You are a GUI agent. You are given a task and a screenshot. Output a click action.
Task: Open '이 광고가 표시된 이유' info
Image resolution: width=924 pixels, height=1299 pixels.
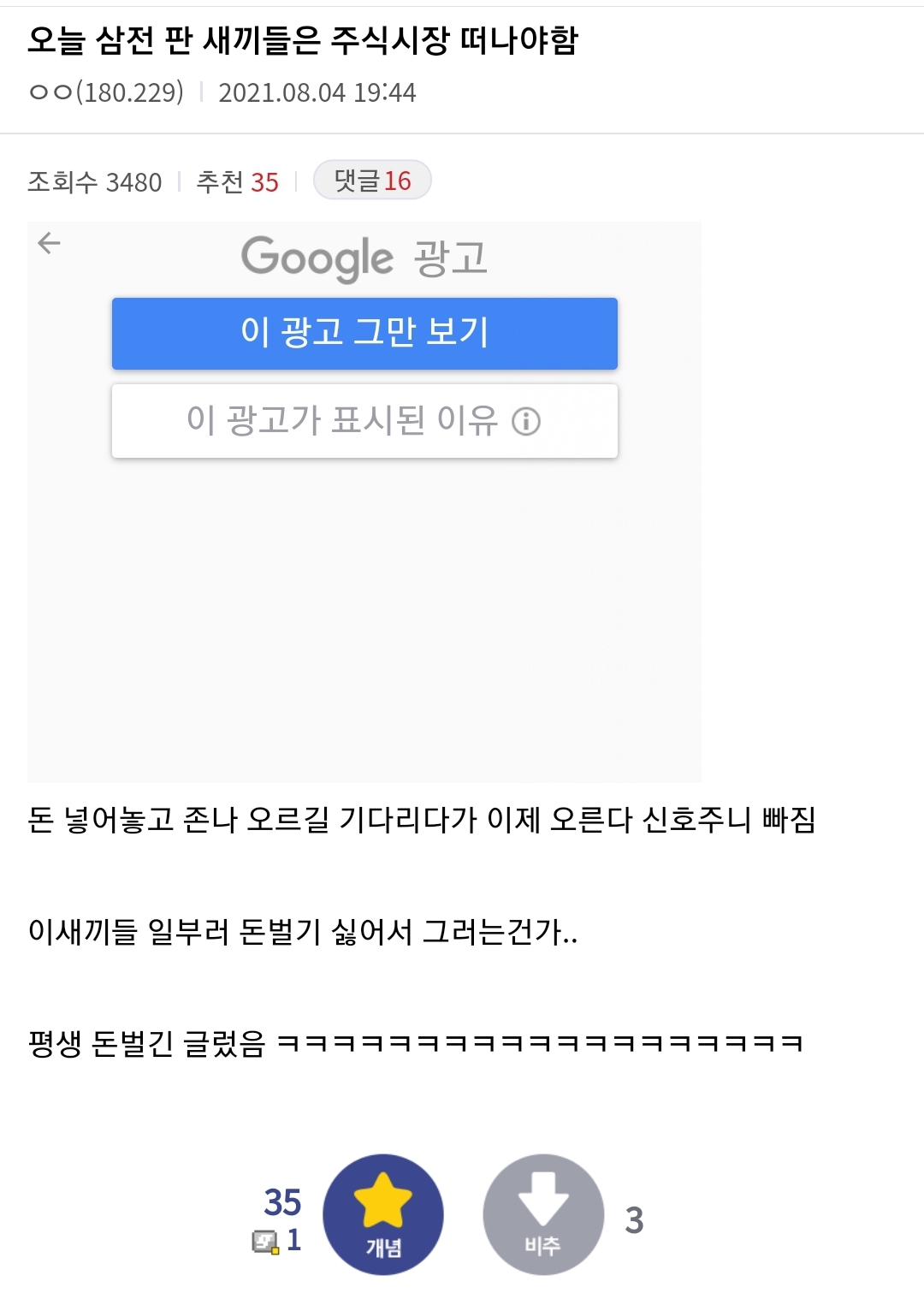(364, 421)
